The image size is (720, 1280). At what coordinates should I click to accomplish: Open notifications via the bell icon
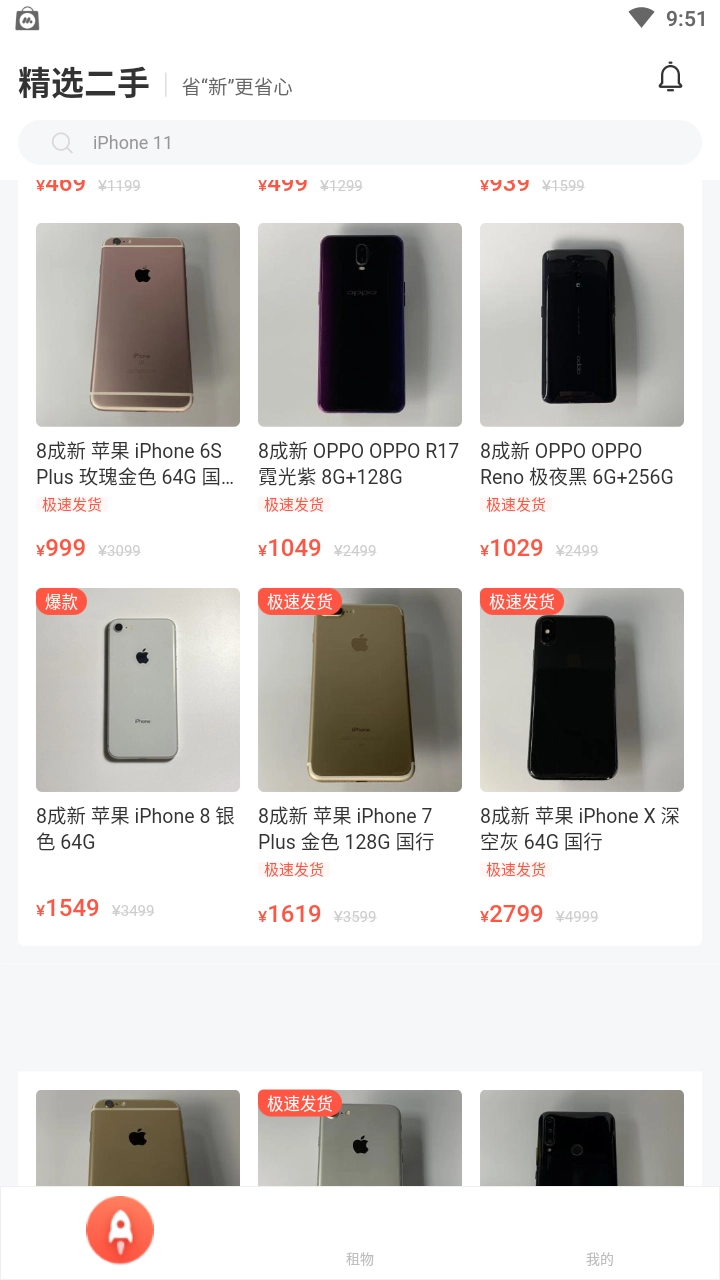670,77
